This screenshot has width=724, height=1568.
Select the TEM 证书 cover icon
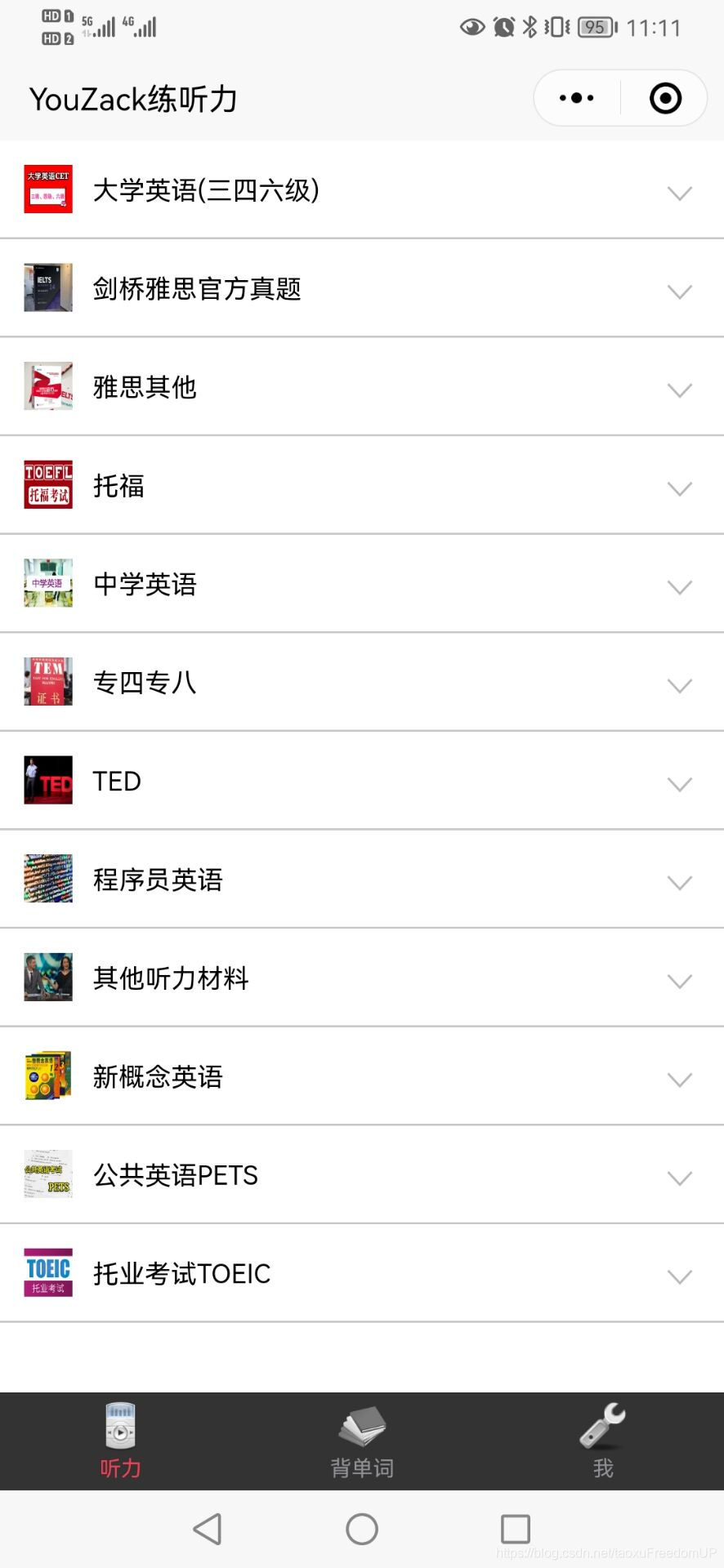47,682
